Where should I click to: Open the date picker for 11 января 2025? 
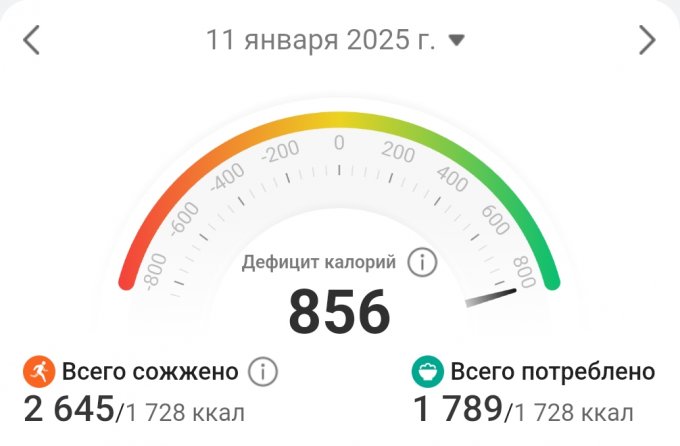point(336,41)
